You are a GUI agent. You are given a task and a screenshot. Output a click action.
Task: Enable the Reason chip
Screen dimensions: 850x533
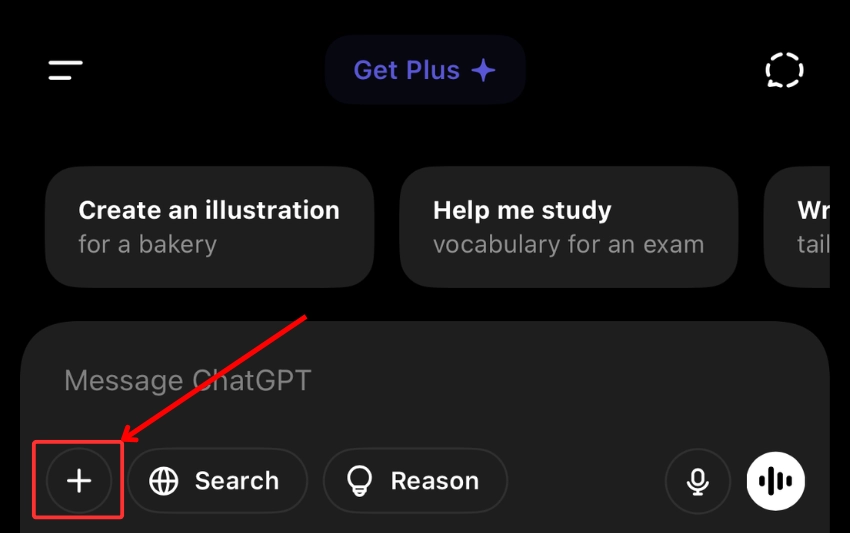[x=415, y=481]
